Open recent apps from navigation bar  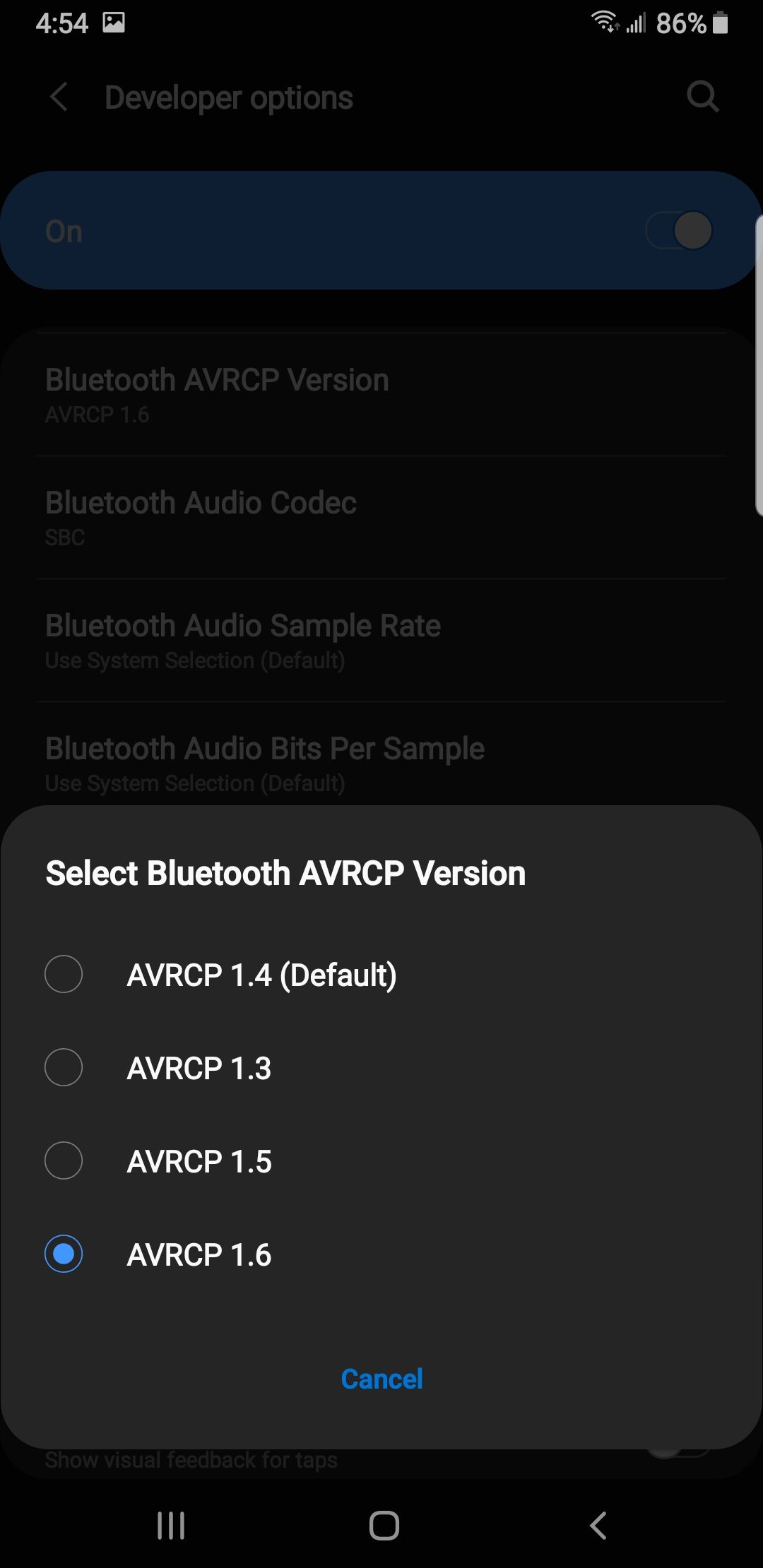pyautogui.click(x=171, y=1525)
